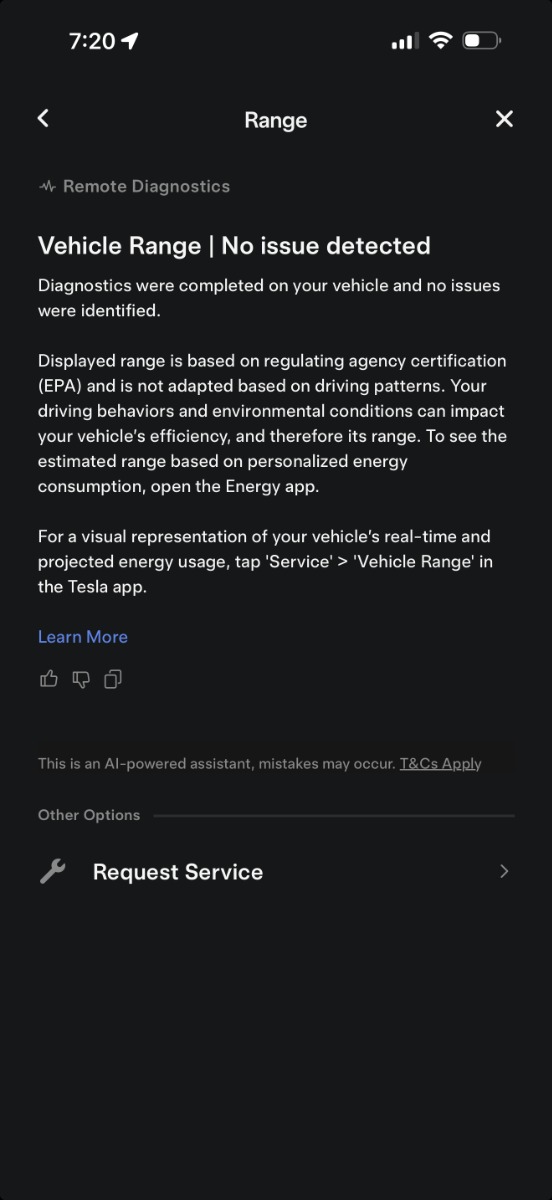Close the Range diagnostics screen
552x1200 pixels.
(x=504, y=119)
